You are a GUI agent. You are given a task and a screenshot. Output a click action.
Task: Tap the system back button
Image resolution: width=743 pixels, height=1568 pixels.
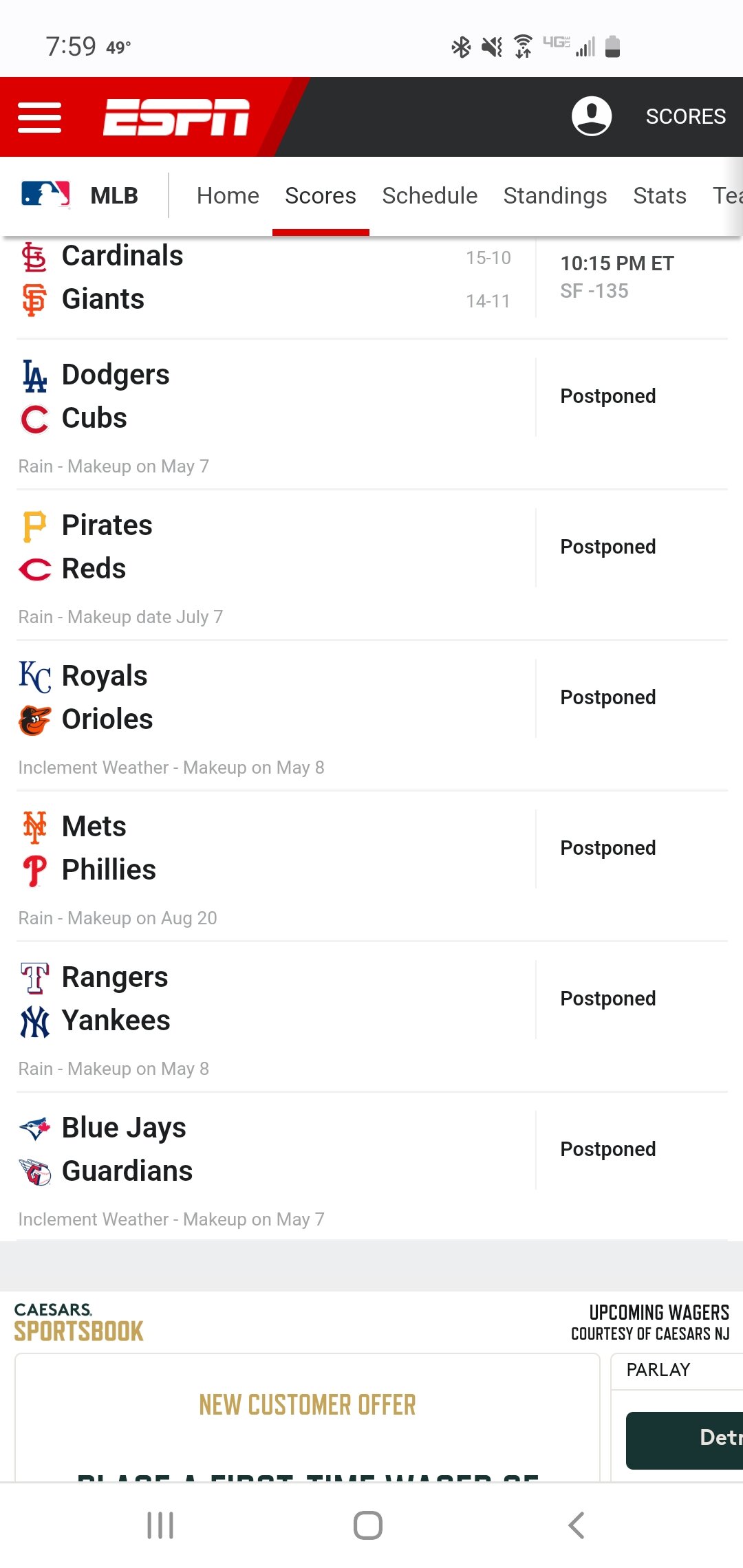coord(577,1525)
